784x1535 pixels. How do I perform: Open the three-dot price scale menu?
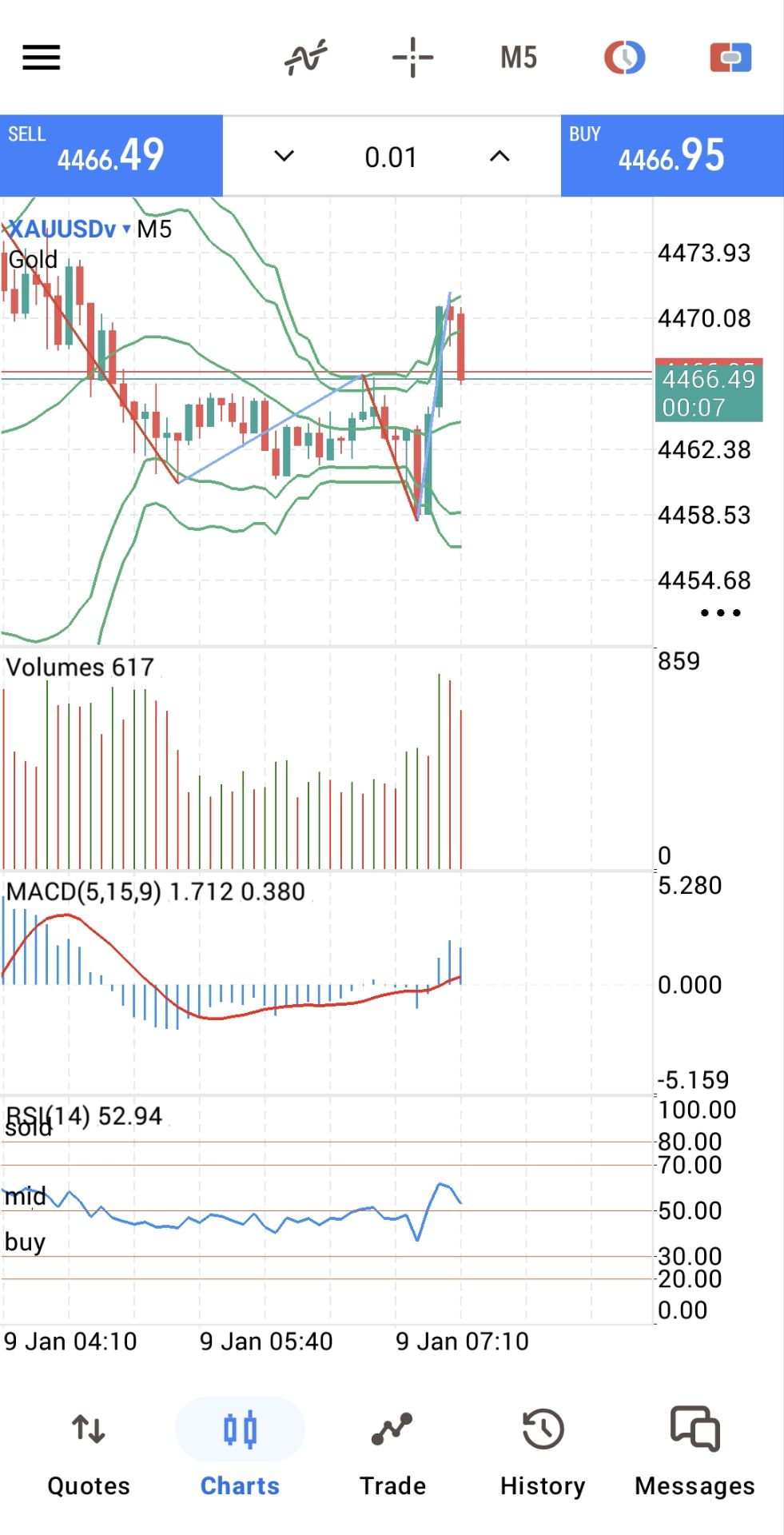click(x=720, y=613)
